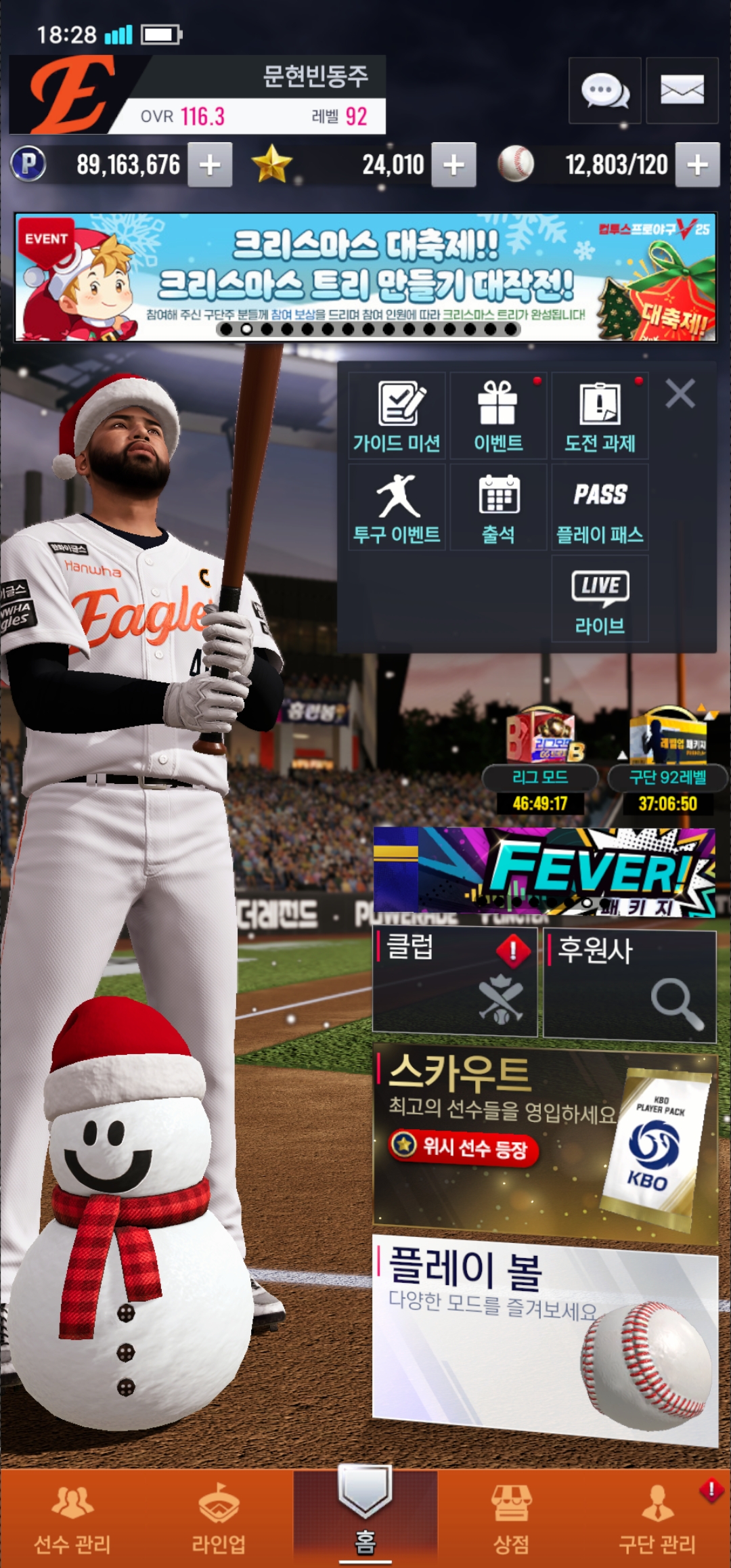Image resolution: width=731 pixels, height=1568 pixels.
Task: Close the quick menu panel
Action: pyautogui.click(x=680, y=393)
